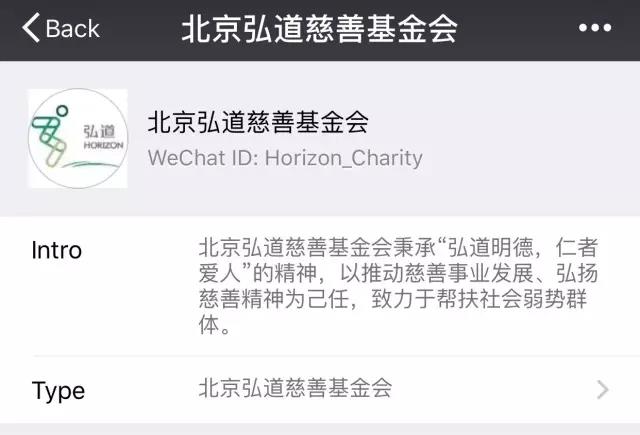View the account's profile picture

pyautogui.click(x=77, y=139)
